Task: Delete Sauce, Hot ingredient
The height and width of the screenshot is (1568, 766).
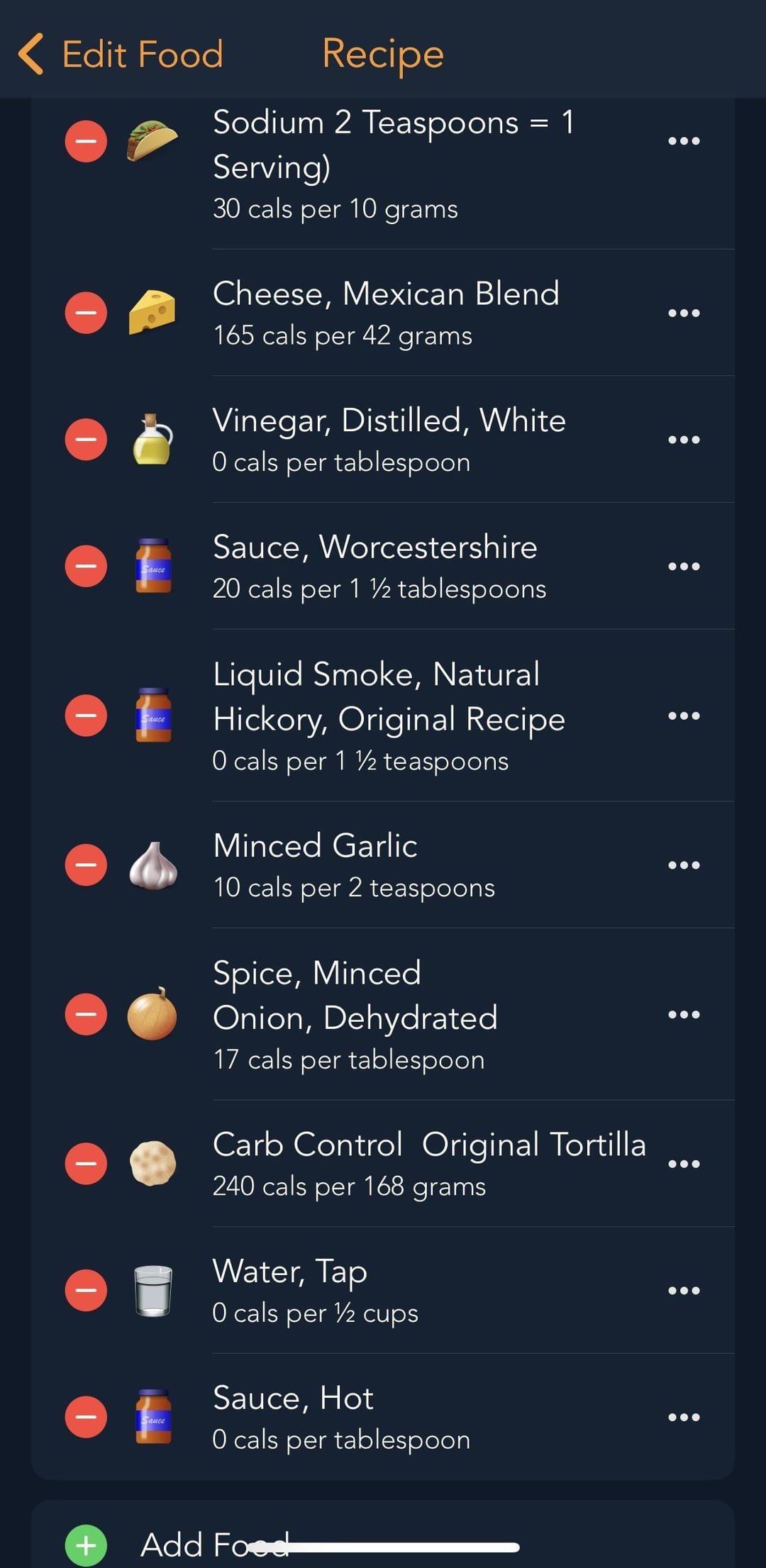Action: 86,1417
